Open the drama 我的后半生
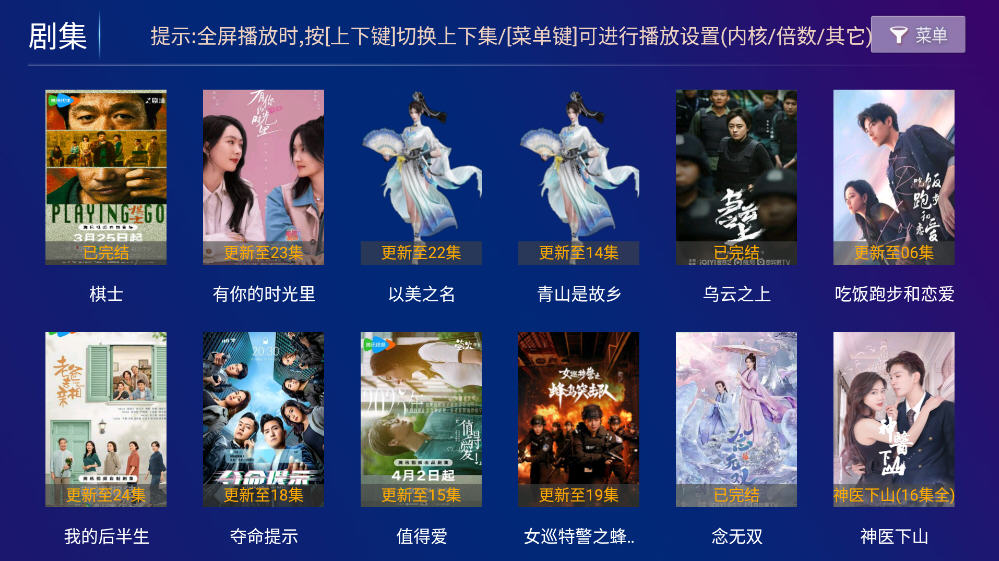999x561 pixels. click(106, 420)
